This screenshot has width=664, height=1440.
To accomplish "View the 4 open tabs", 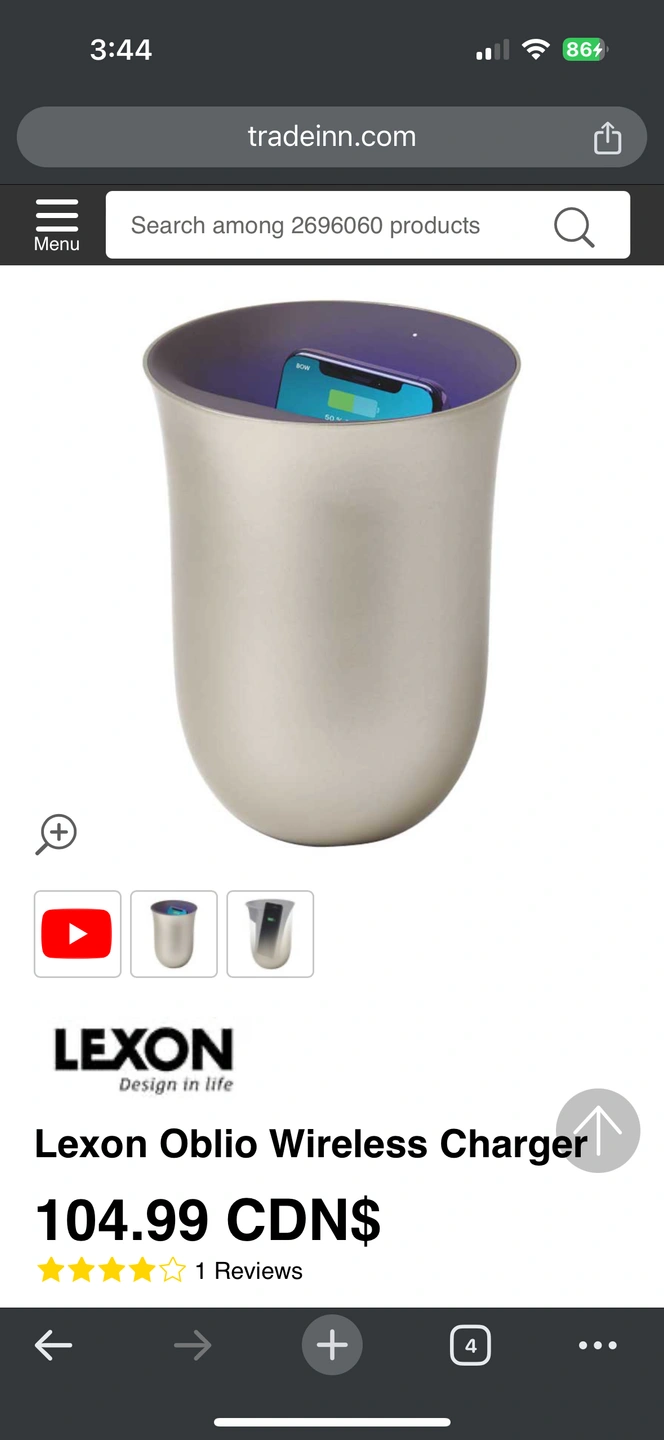I will 470,1346.
